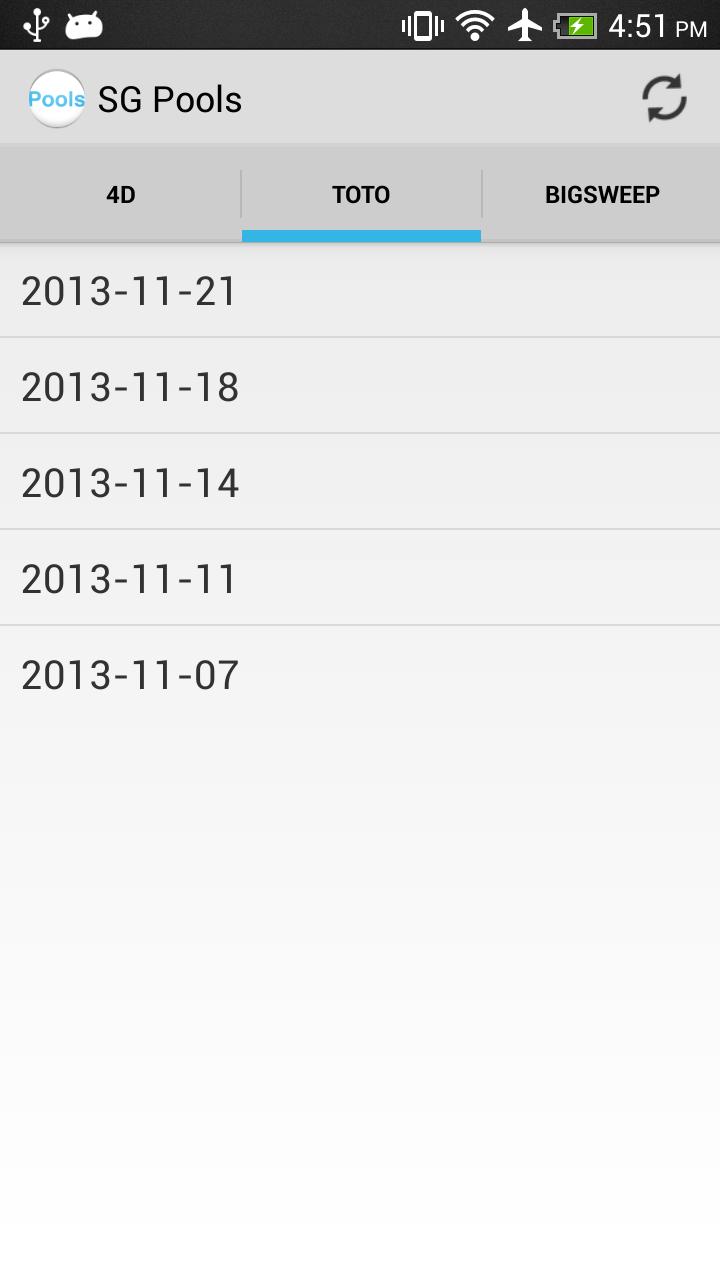
Task: Open the 2013-11-21 draw results
Action: tap(360, 291)
